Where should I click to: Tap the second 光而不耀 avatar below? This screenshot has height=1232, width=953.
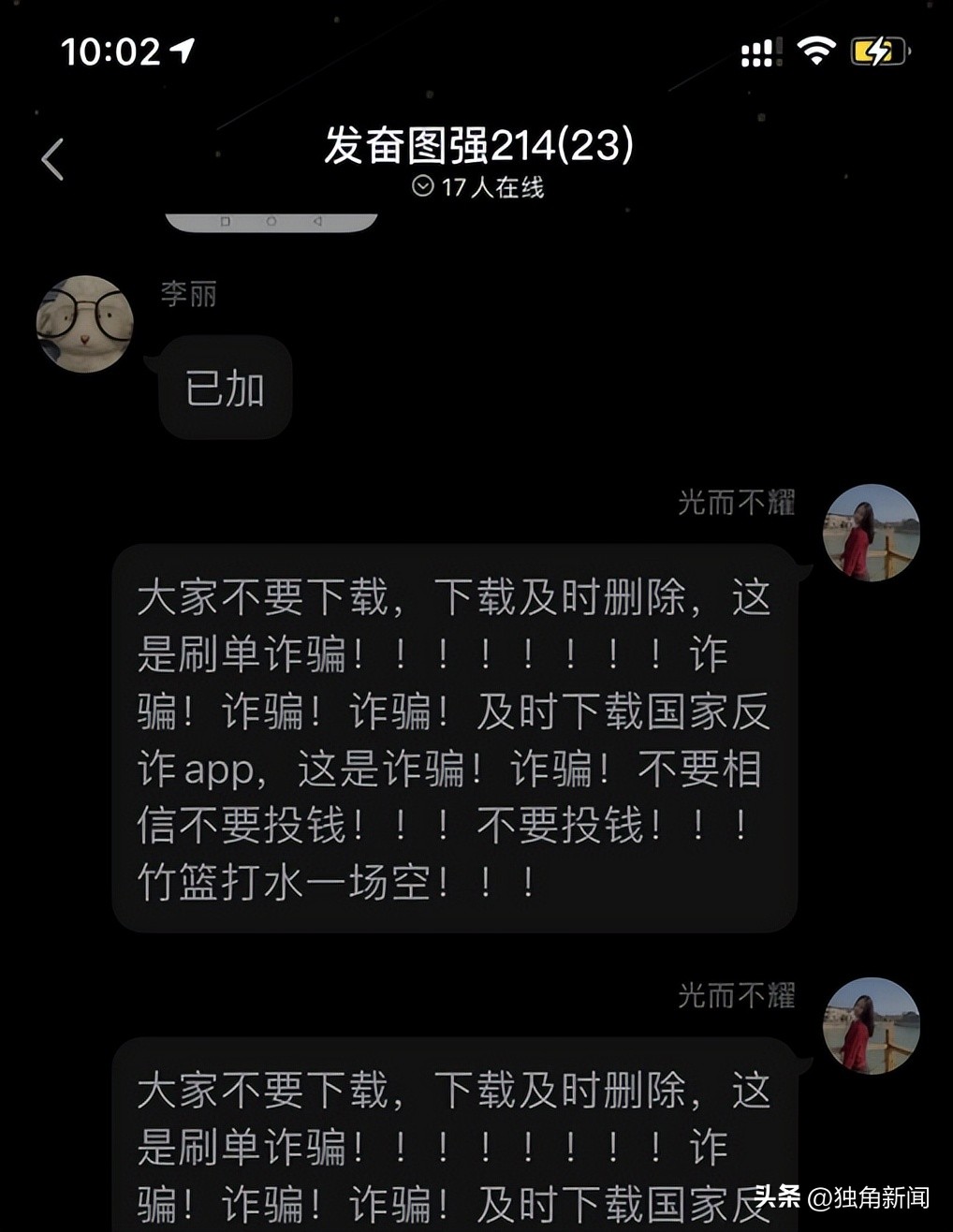(x=871, y=1025)
